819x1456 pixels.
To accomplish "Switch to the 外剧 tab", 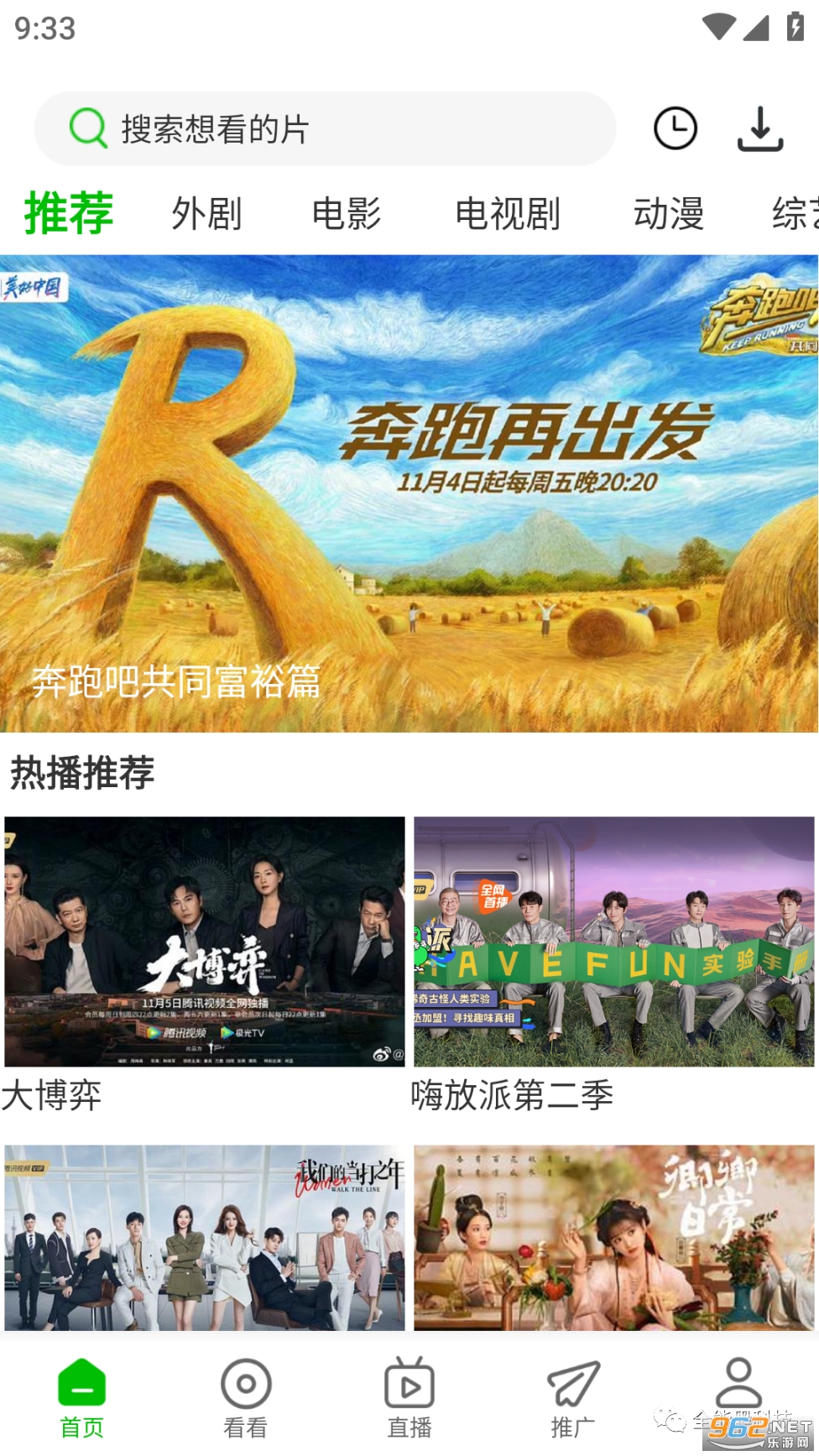I will pyautogui.click(x=206, y=213).
